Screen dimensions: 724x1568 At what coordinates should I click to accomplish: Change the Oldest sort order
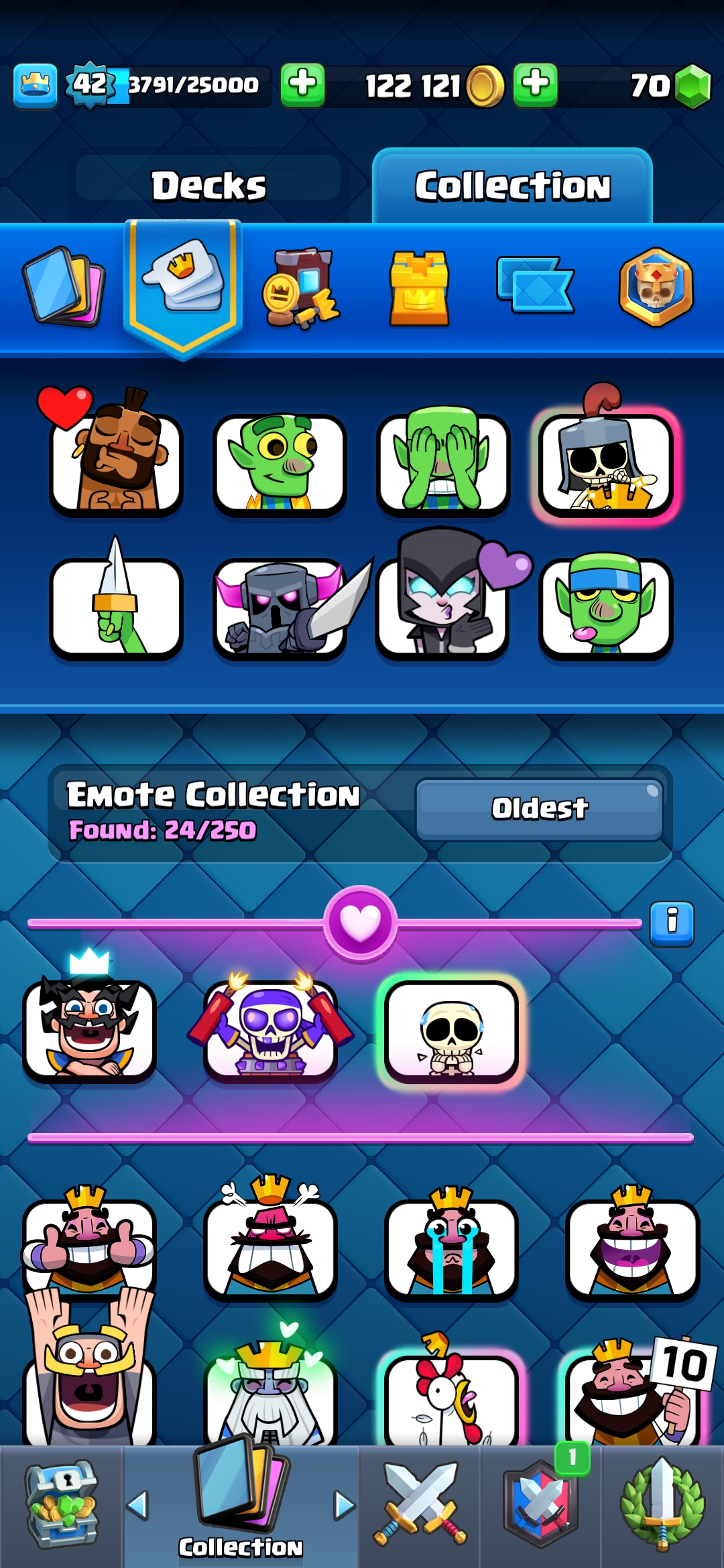[540, 809]
